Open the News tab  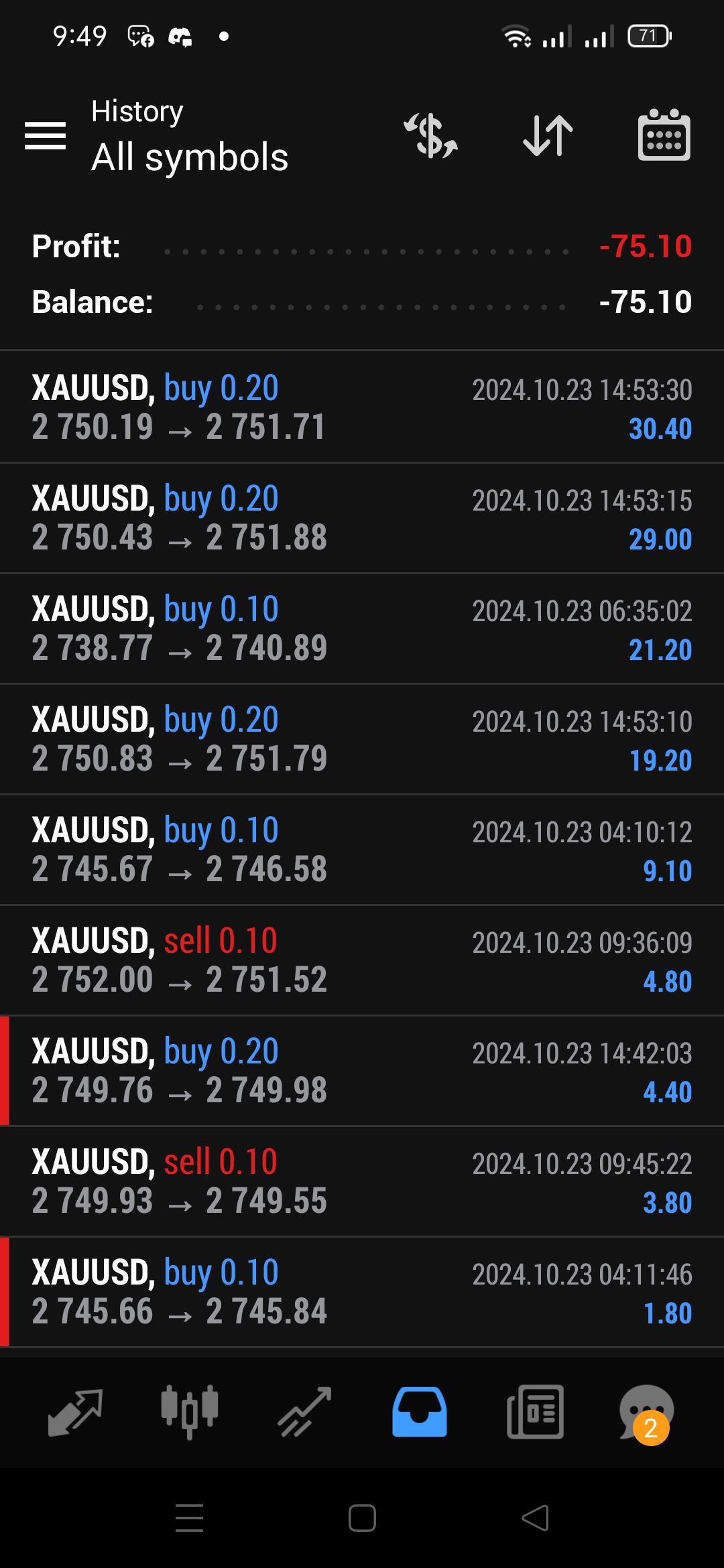(535, 1412)
